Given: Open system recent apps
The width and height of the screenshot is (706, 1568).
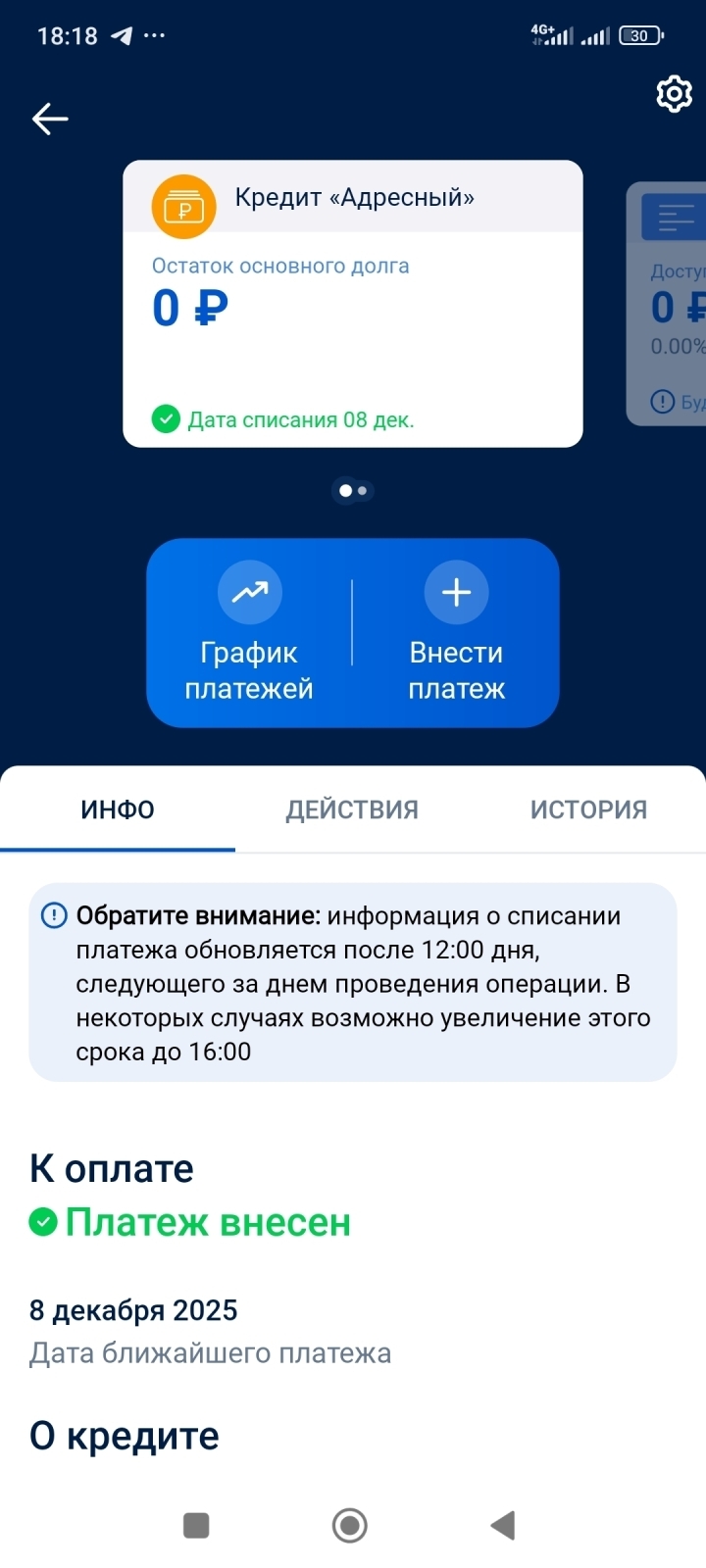Looking at the screenshot, I should pyautogui.click(x=196, y=1525).
